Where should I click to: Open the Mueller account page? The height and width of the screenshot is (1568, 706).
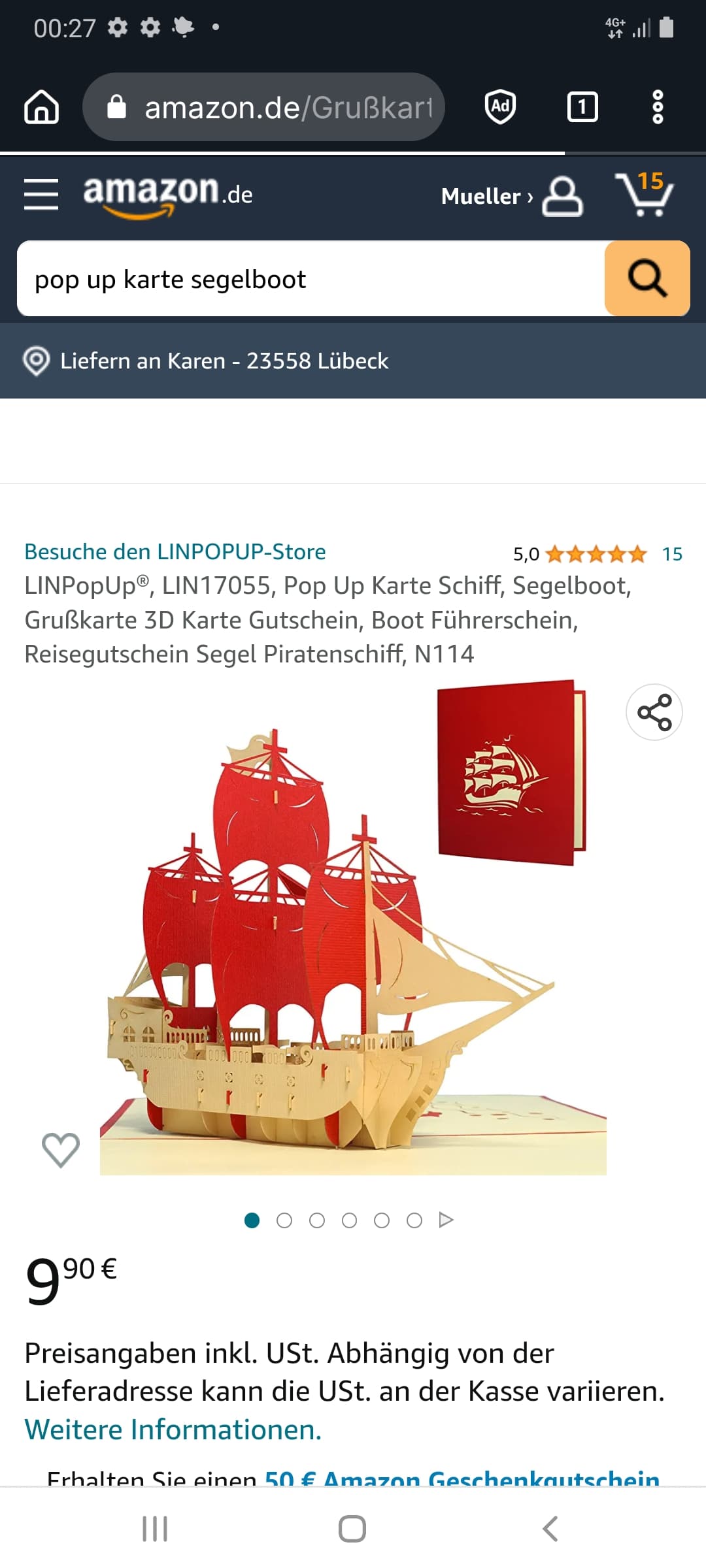511,195
